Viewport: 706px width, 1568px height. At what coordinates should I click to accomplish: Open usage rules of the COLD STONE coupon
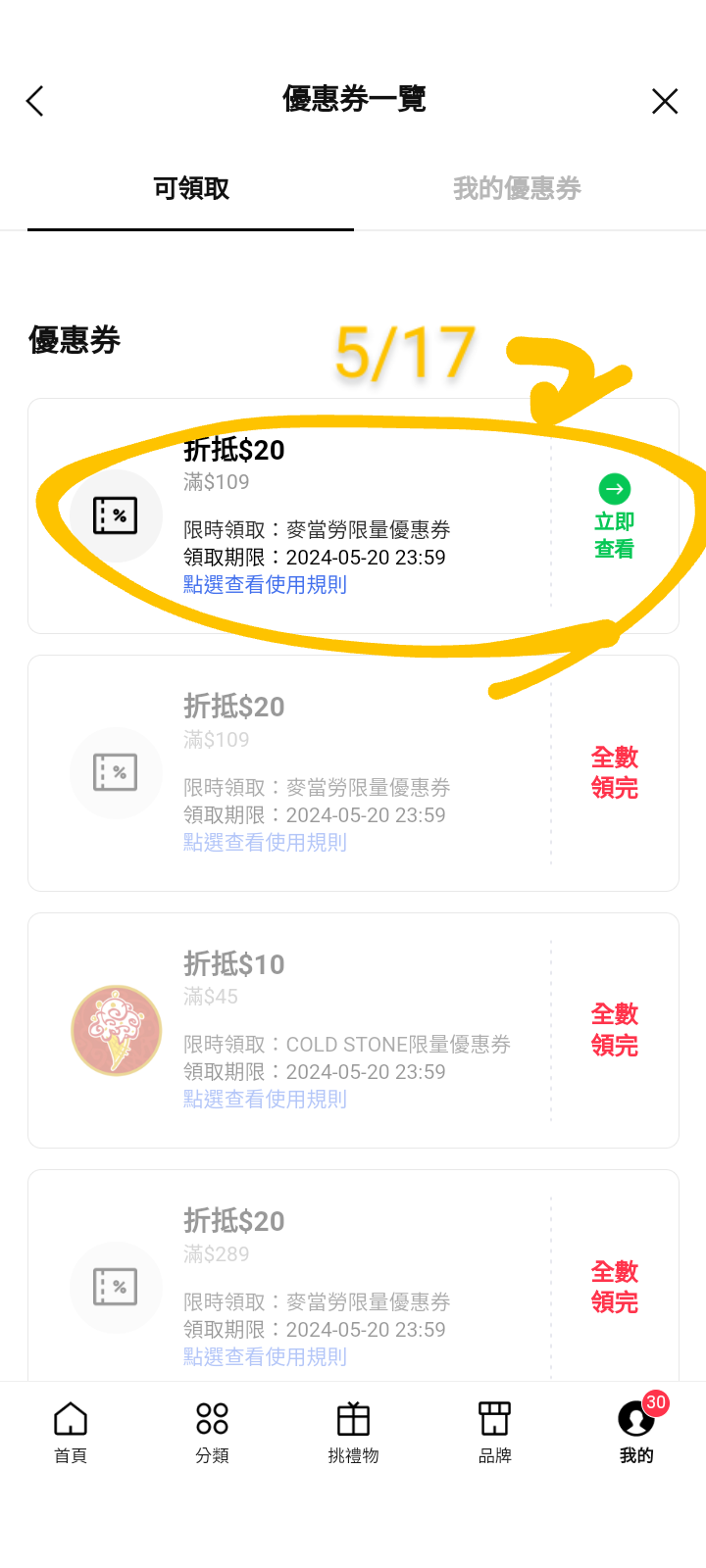(x=265, y=1100)
